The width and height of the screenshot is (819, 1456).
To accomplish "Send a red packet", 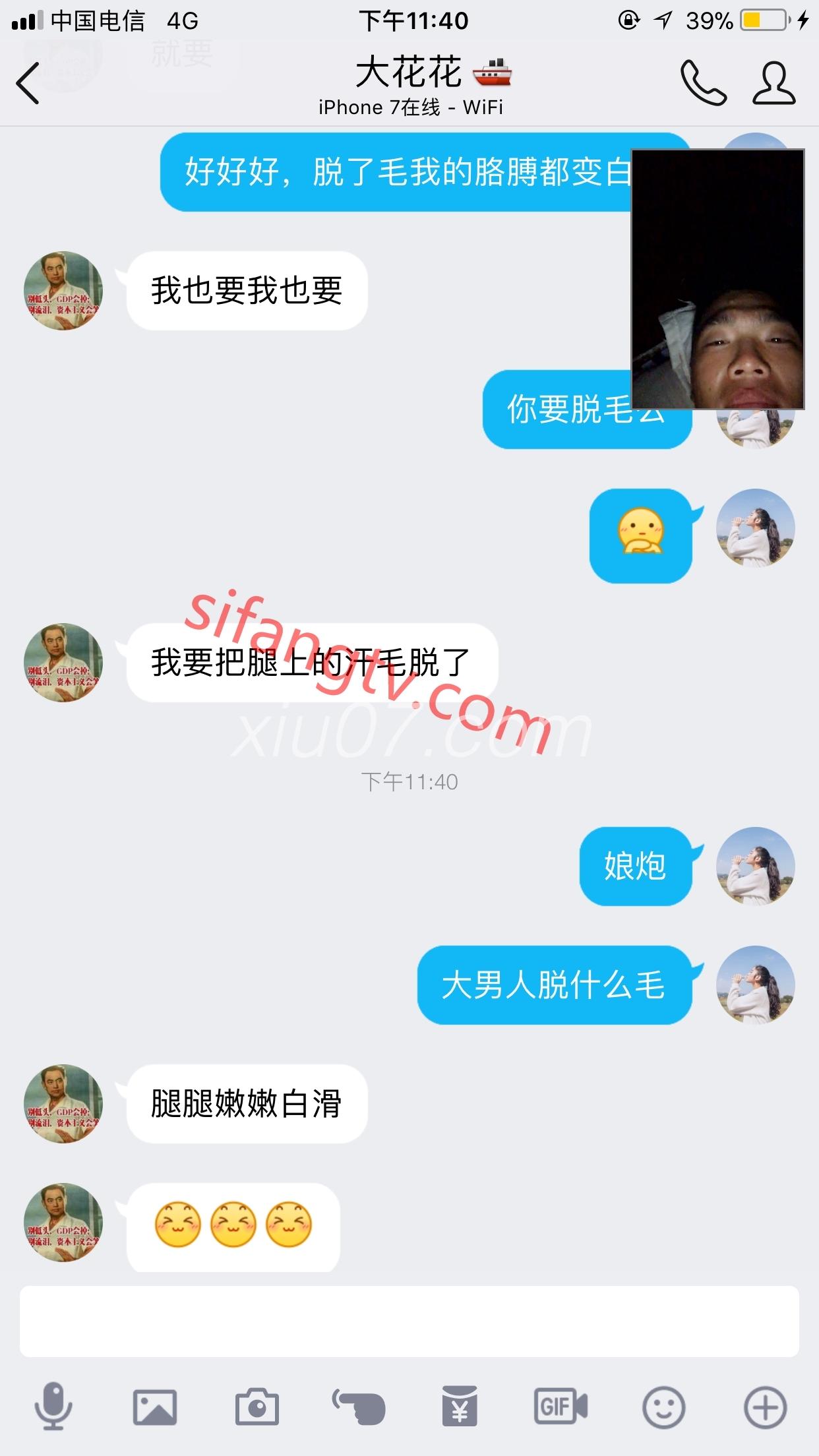I will (460, 1408).
